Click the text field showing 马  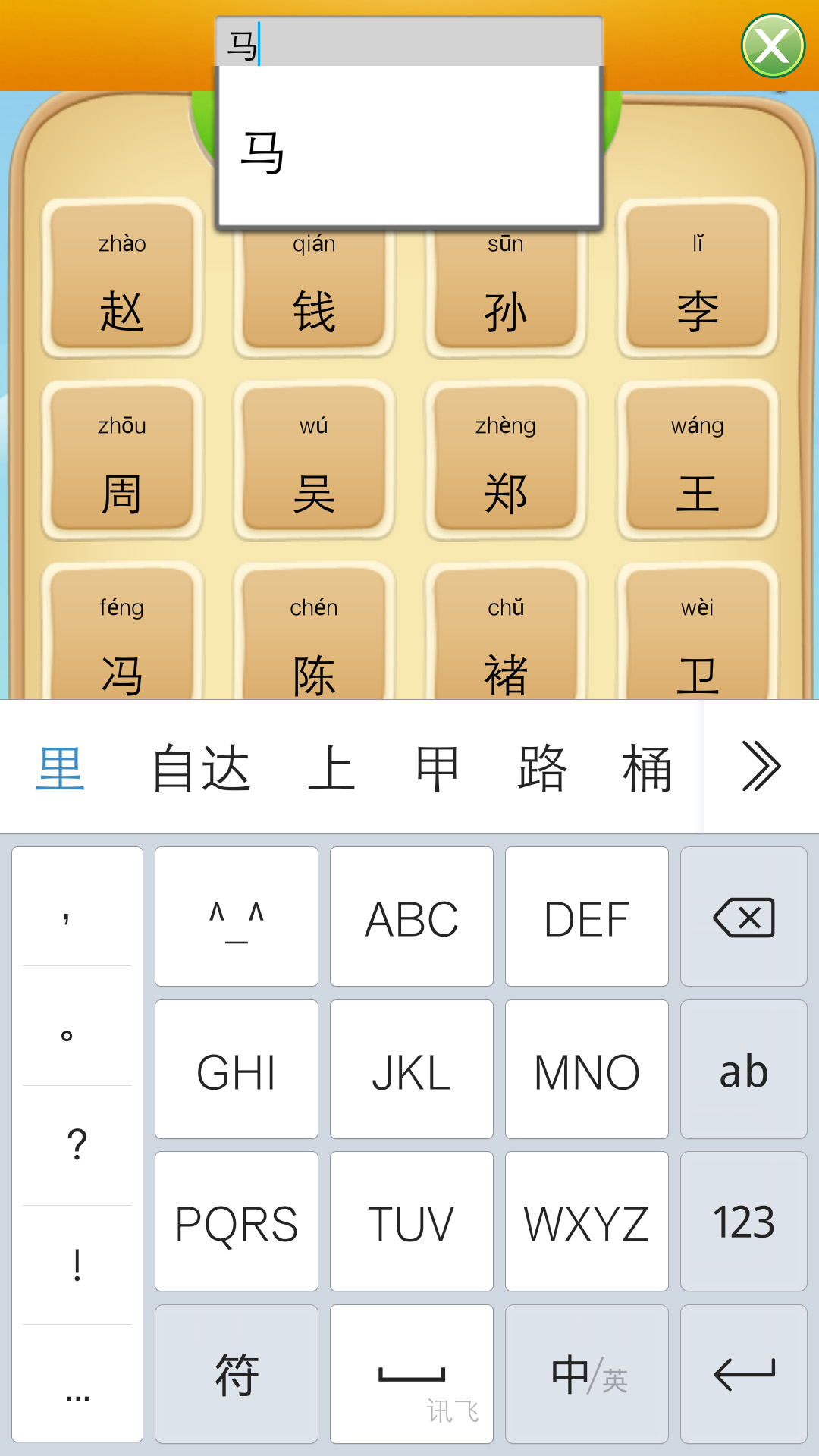click(409, 42)
